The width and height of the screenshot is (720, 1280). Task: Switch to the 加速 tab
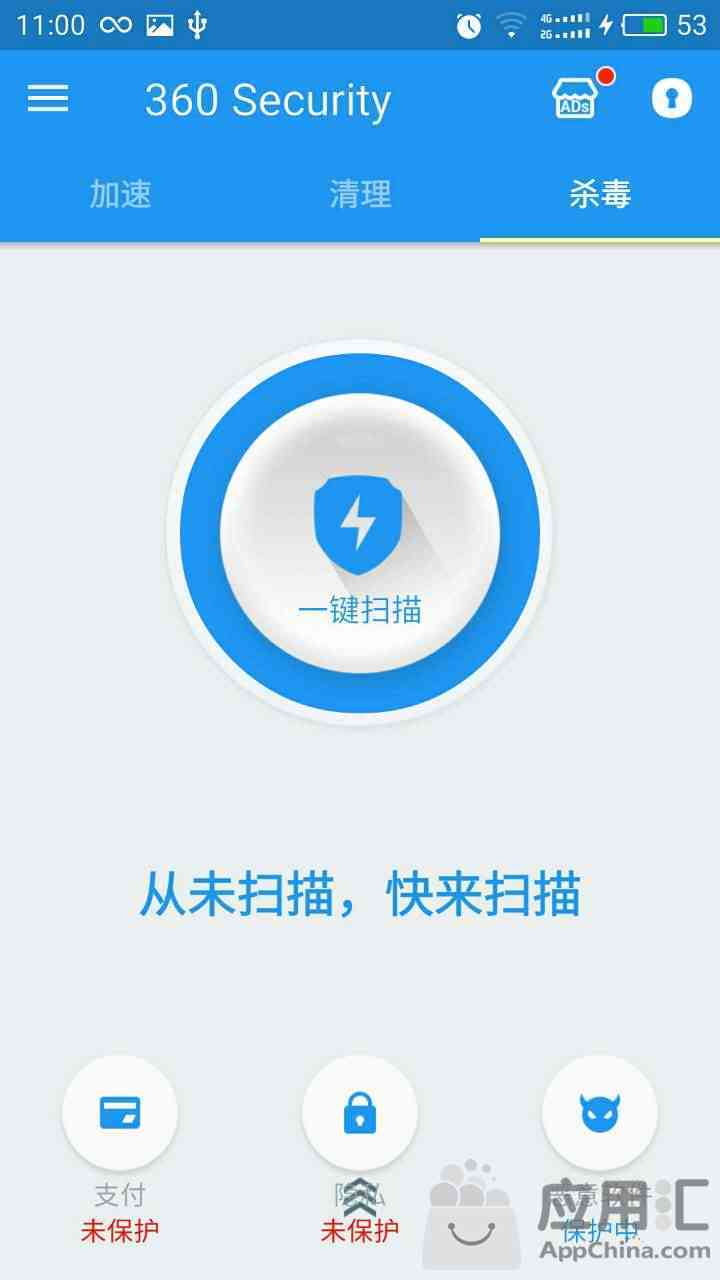point(120,194)
